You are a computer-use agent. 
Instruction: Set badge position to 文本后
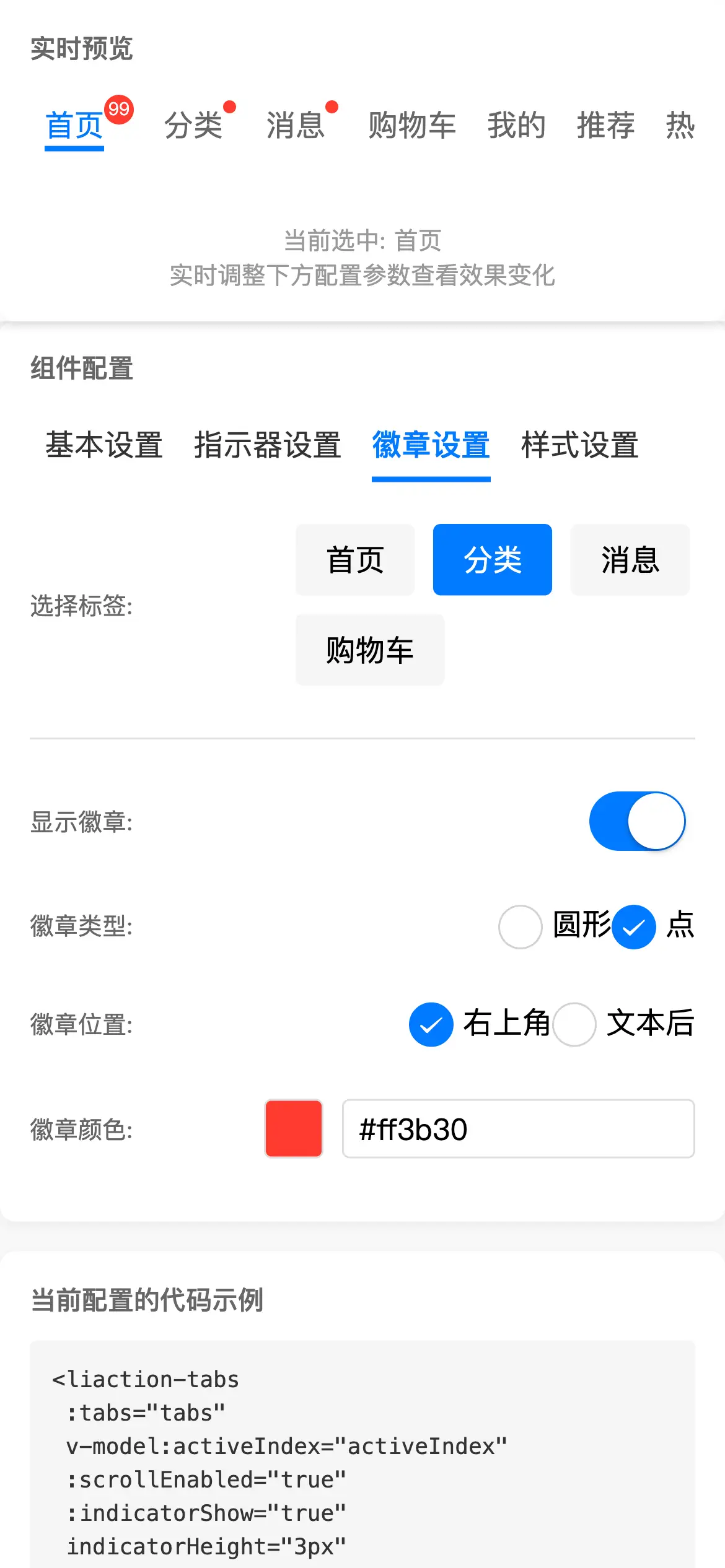pos(574,1024)
